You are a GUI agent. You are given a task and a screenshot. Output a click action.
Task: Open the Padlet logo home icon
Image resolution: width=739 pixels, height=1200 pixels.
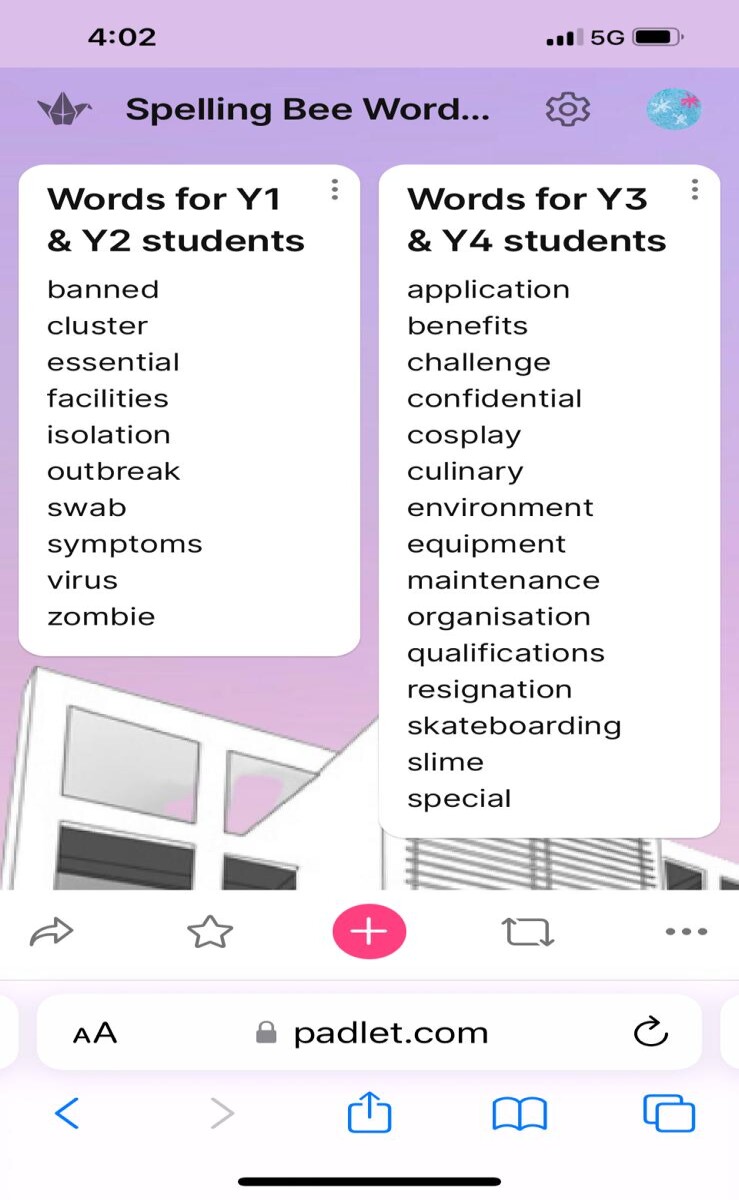pos(65,109)
